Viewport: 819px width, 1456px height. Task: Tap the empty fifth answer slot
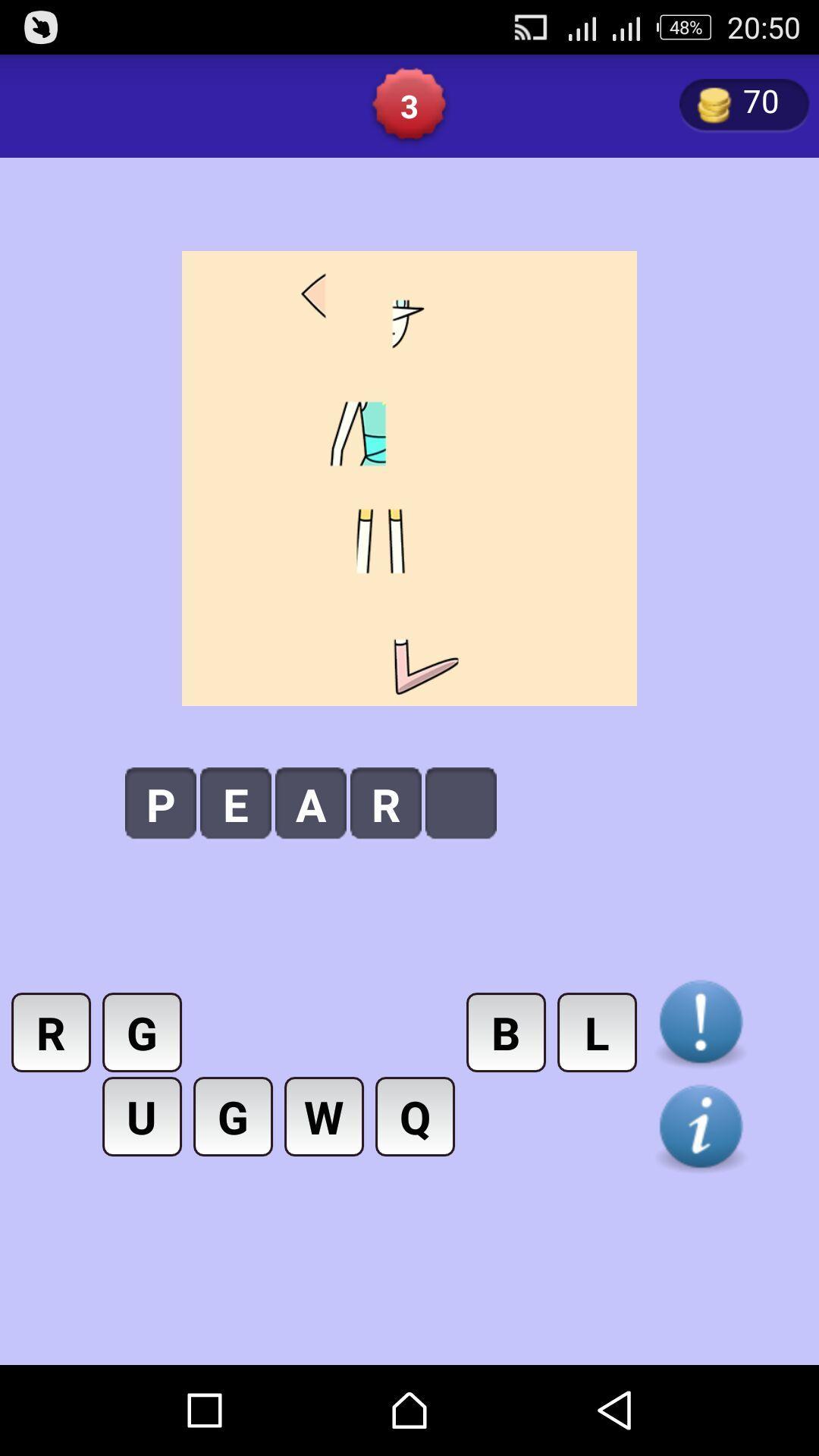pyautogui.click(x=461, y=803)
